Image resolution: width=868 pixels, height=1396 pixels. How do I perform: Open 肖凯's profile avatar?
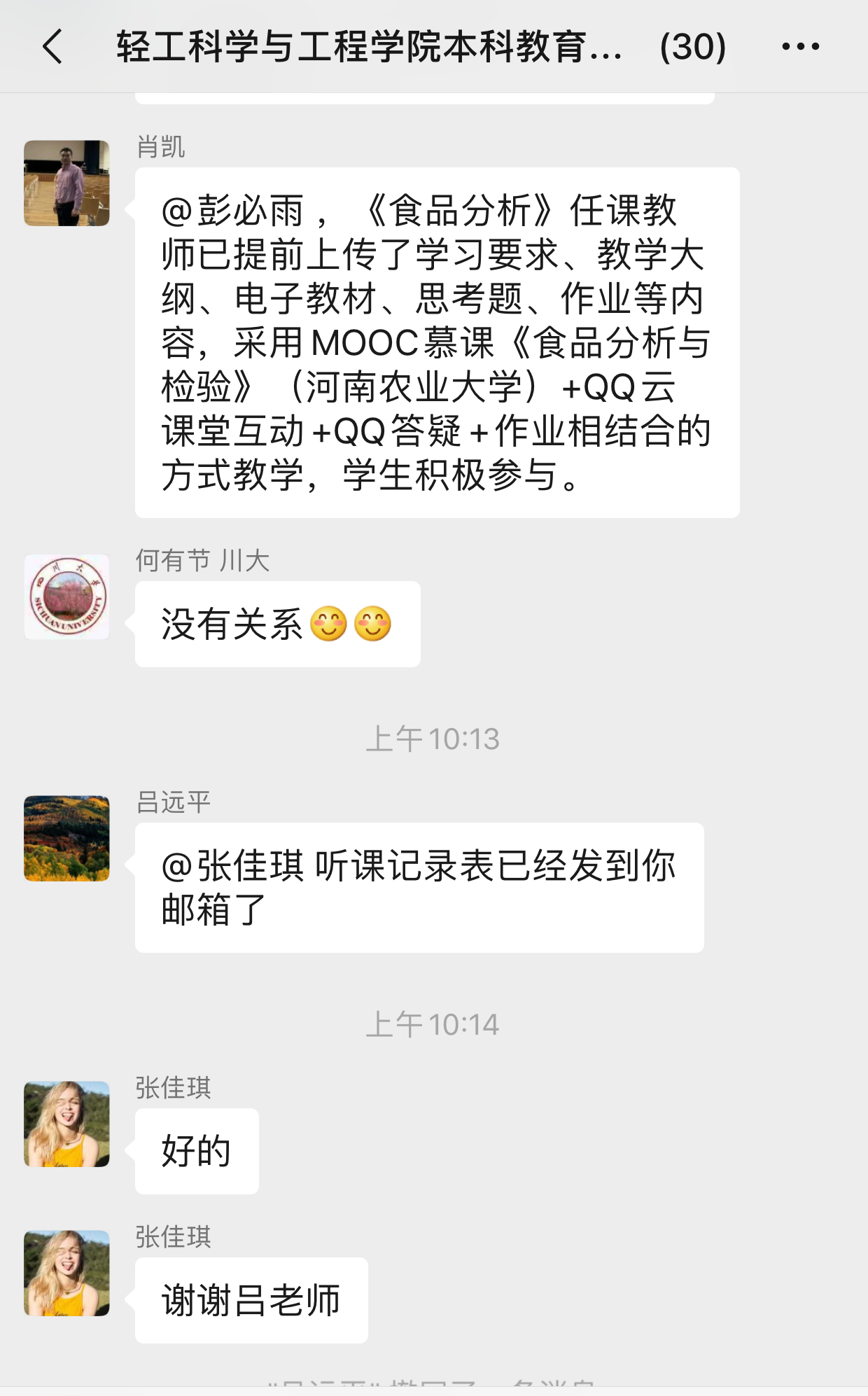point(66,183)
